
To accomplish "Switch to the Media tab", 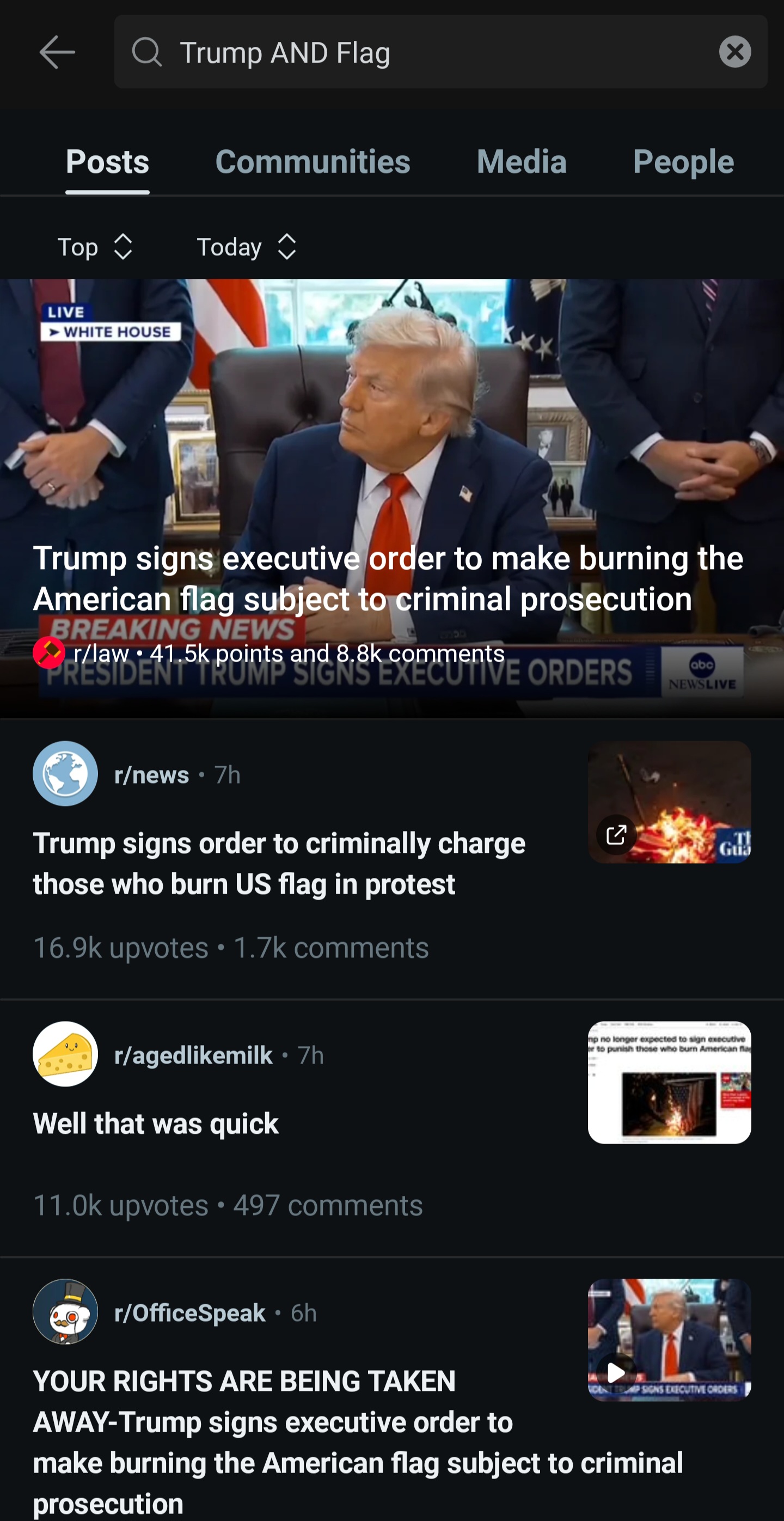I will [521, 162].
